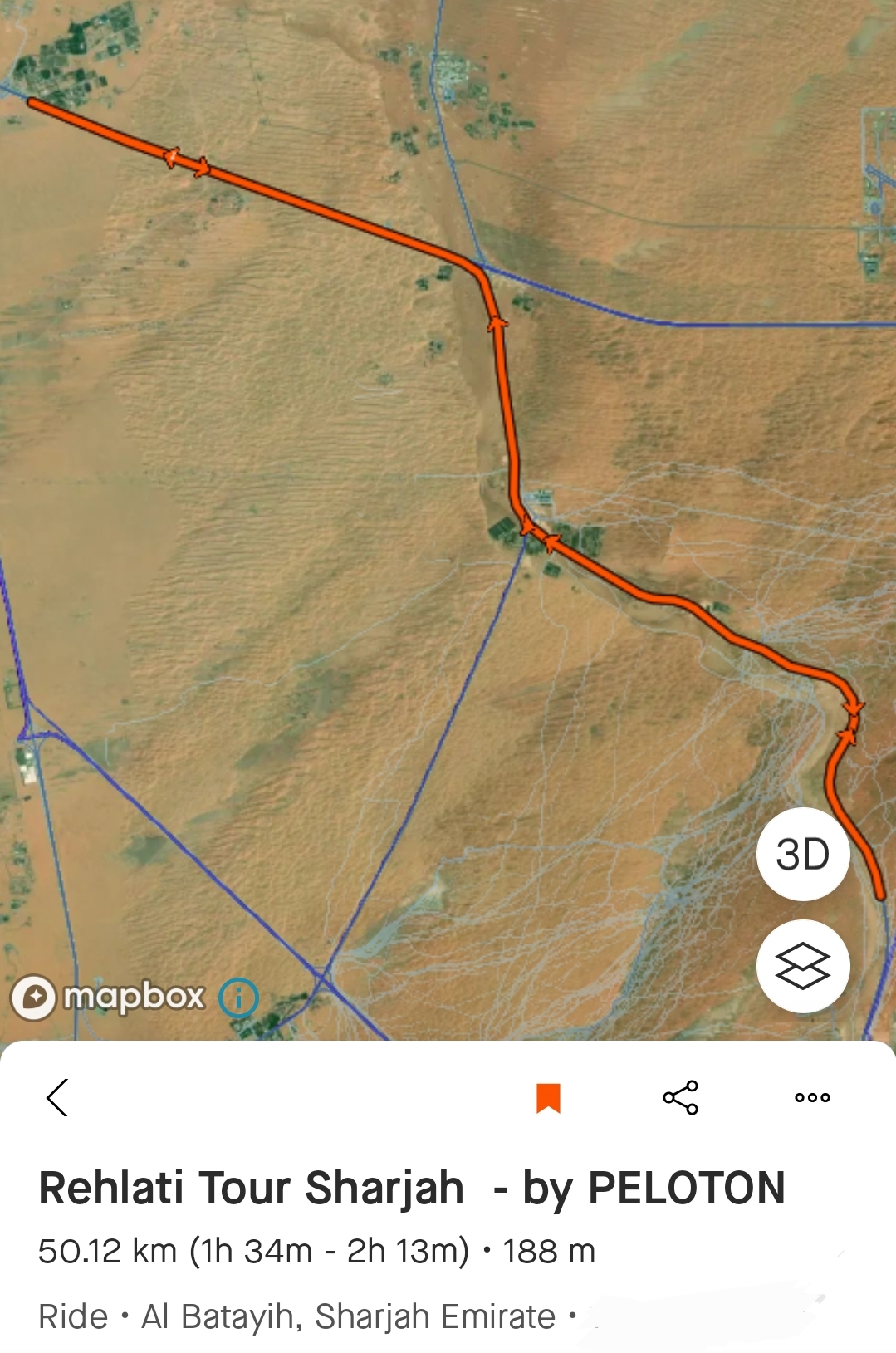Open the map layers selector
This screenshot has width=896, height=1353.
[802, 966]
